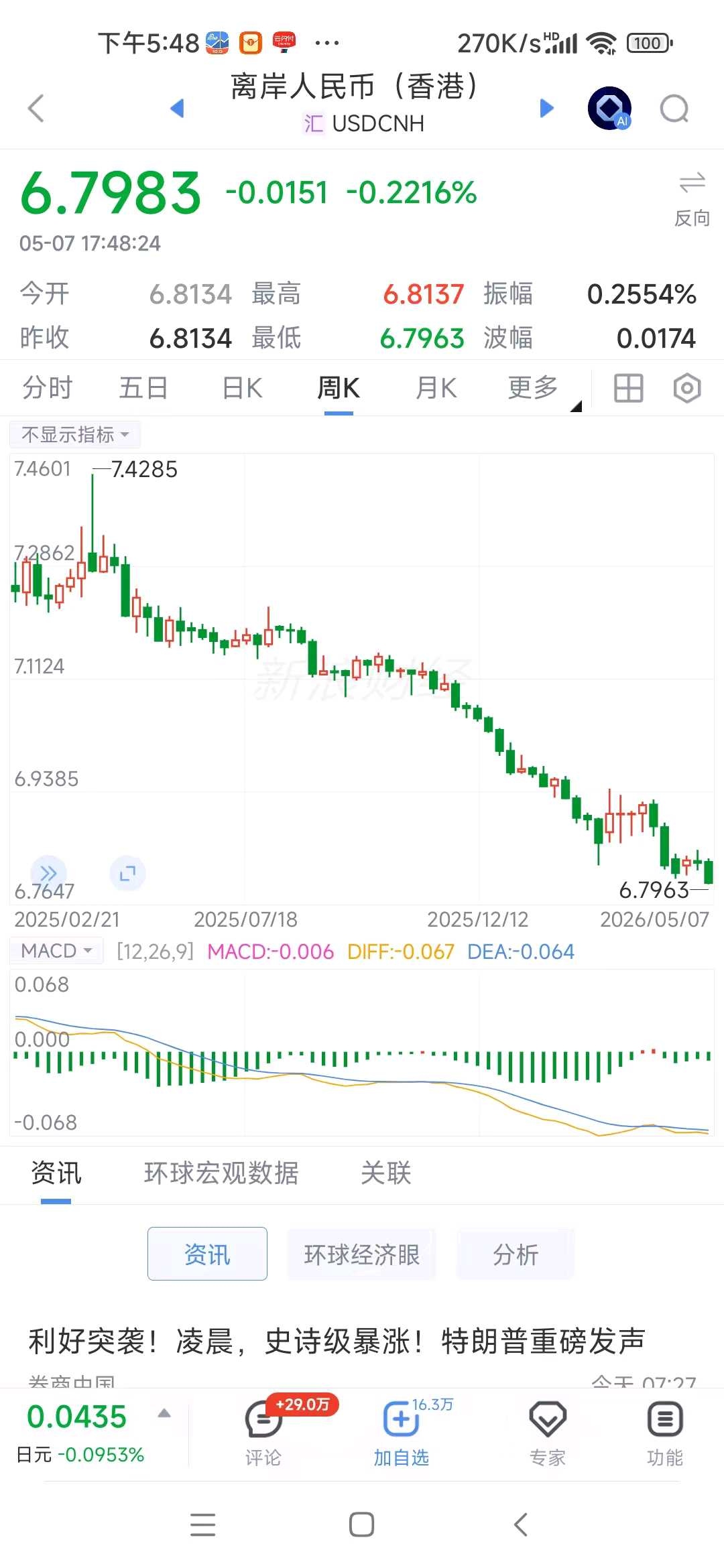Open the 不显示指标 indicator dropdown
This screenshot has height=1568, width=724.
coord(75,434)
